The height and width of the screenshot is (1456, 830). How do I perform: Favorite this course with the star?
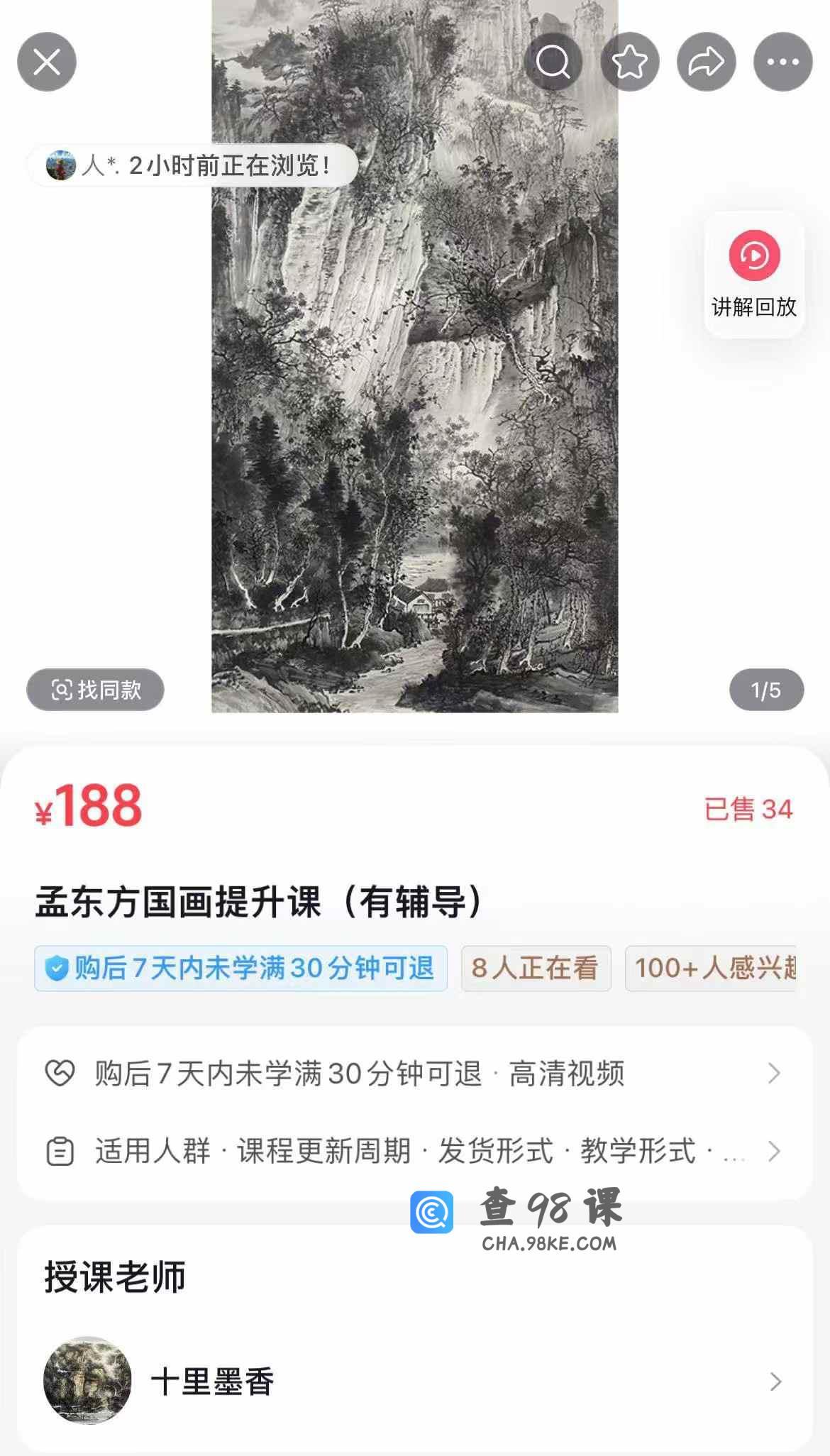pos(630,62)
